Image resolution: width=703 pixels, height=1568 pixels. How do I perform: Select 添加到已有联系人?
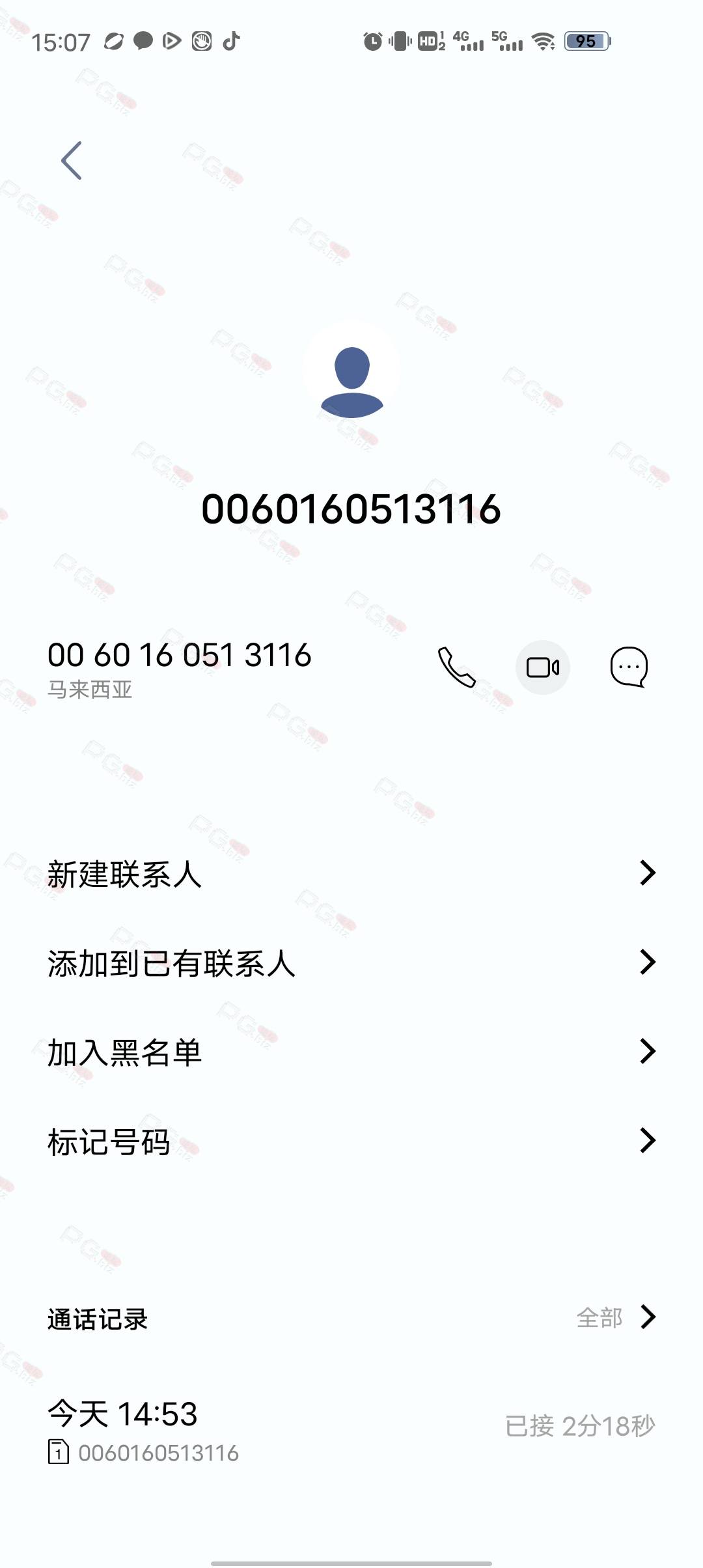(x=351, y=962)
